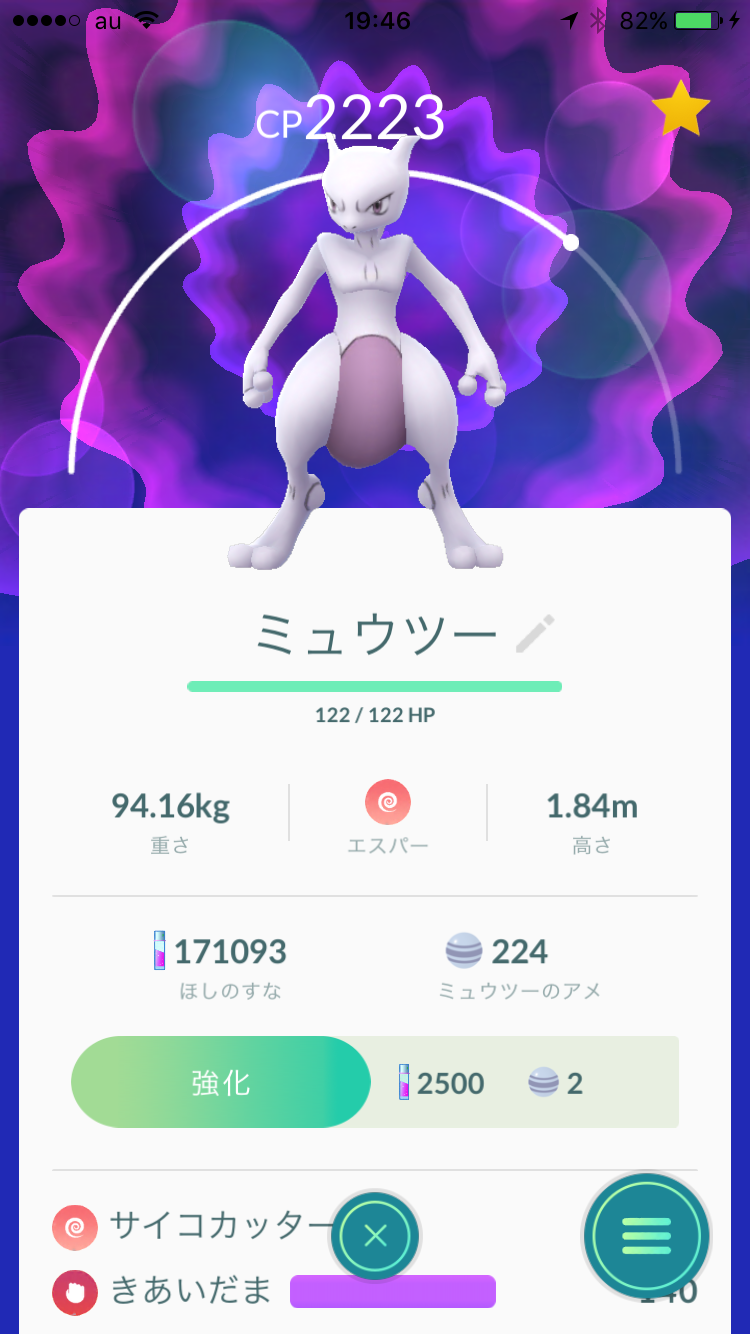750x1334 pixels.
Task: Tap the 強化 power-up button
Action: pos(222,1083)
